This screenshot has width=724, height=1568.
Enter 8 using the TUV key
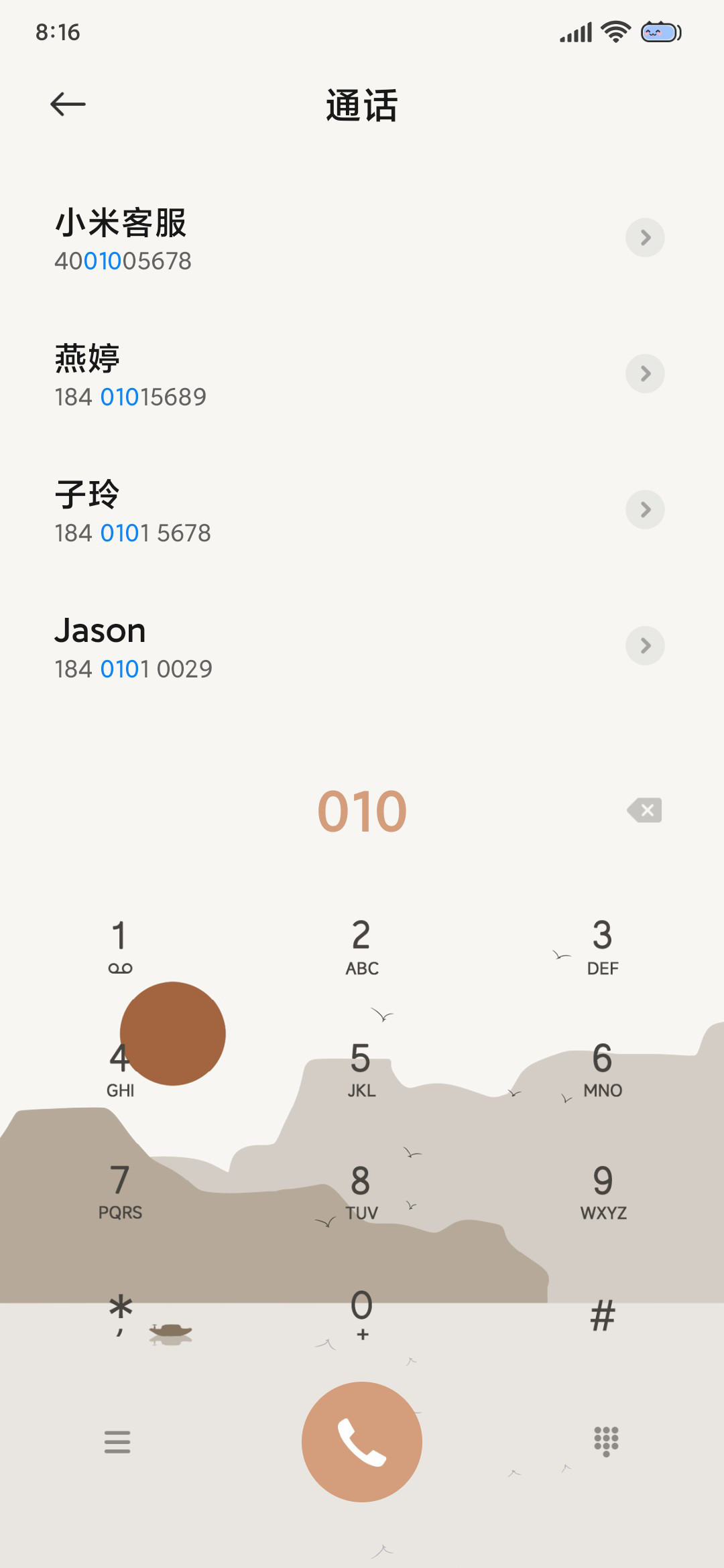tap(361, 1191)
